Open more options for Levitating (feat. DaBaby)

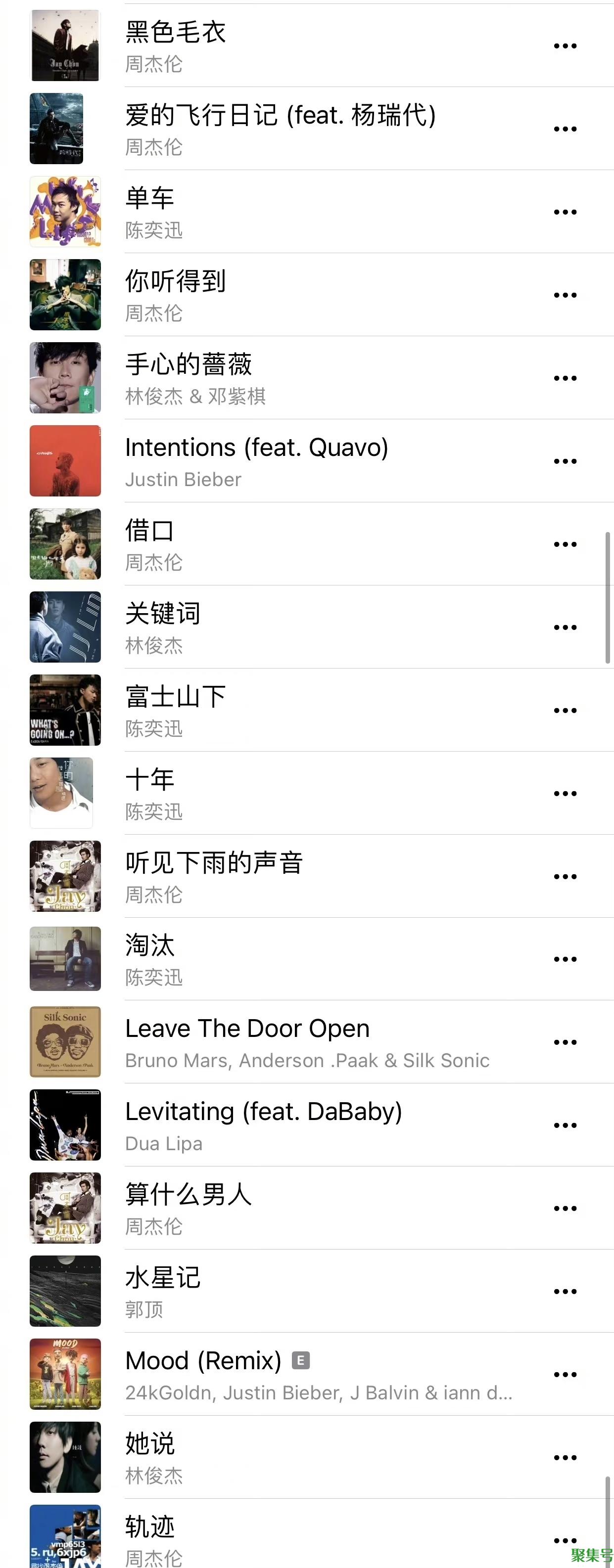(x=565, y=1125)
